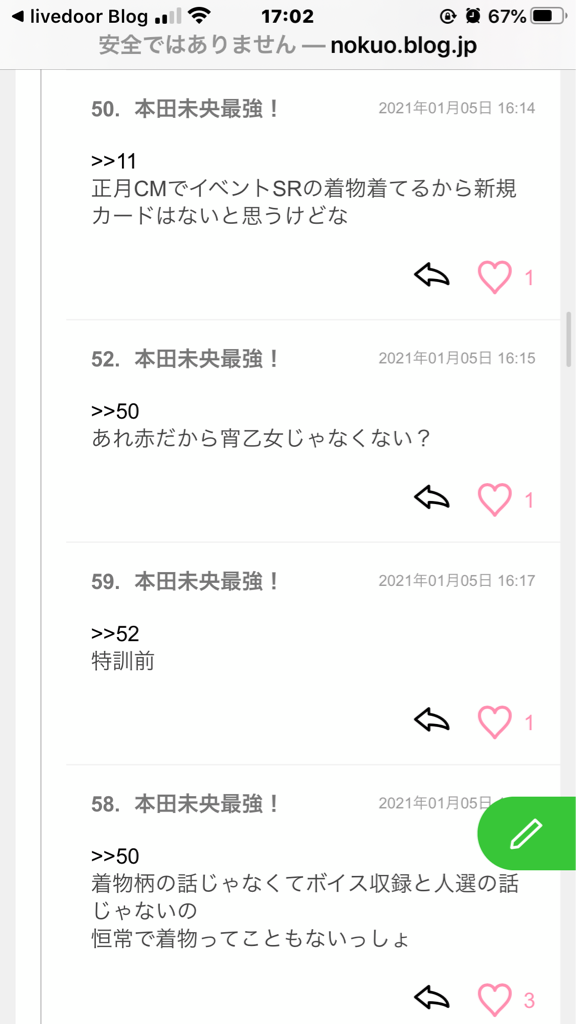
Task: Open the >>11 anchor link
Action: click(114, 161)
